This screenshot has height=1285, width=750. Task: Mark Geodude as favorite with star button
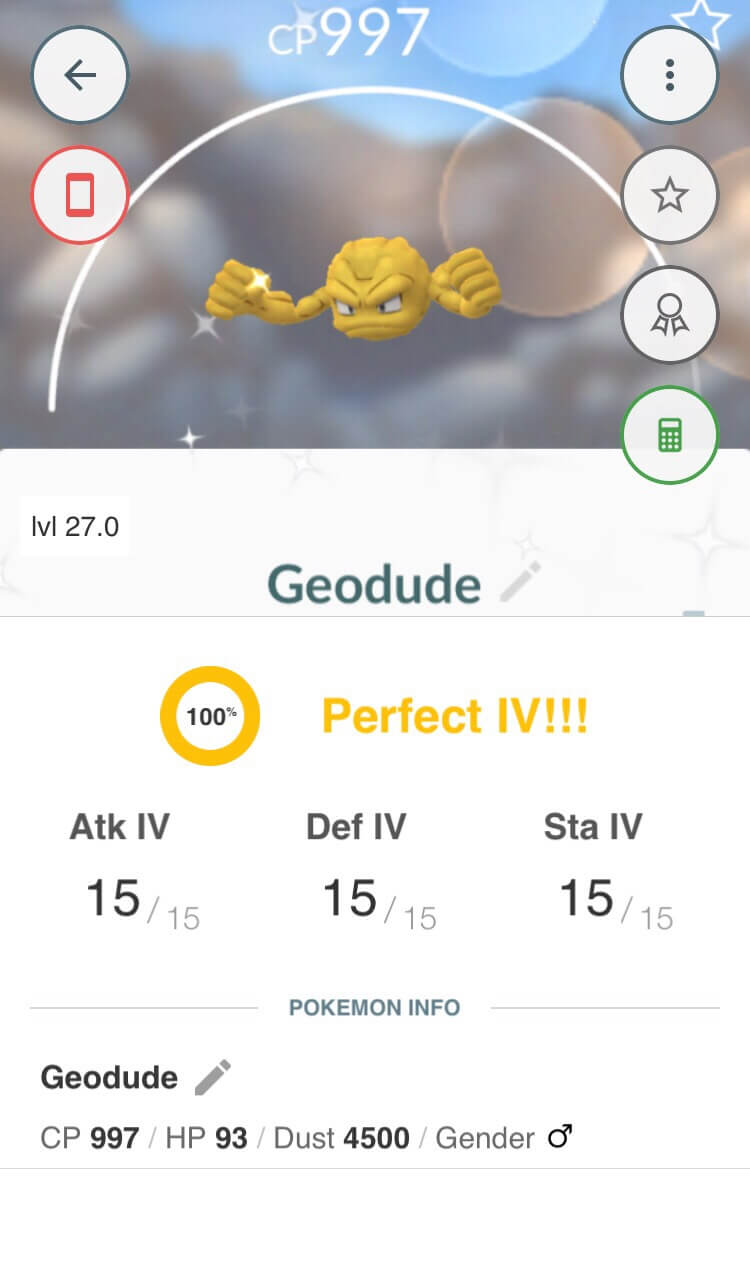click(x=670, y=195)
